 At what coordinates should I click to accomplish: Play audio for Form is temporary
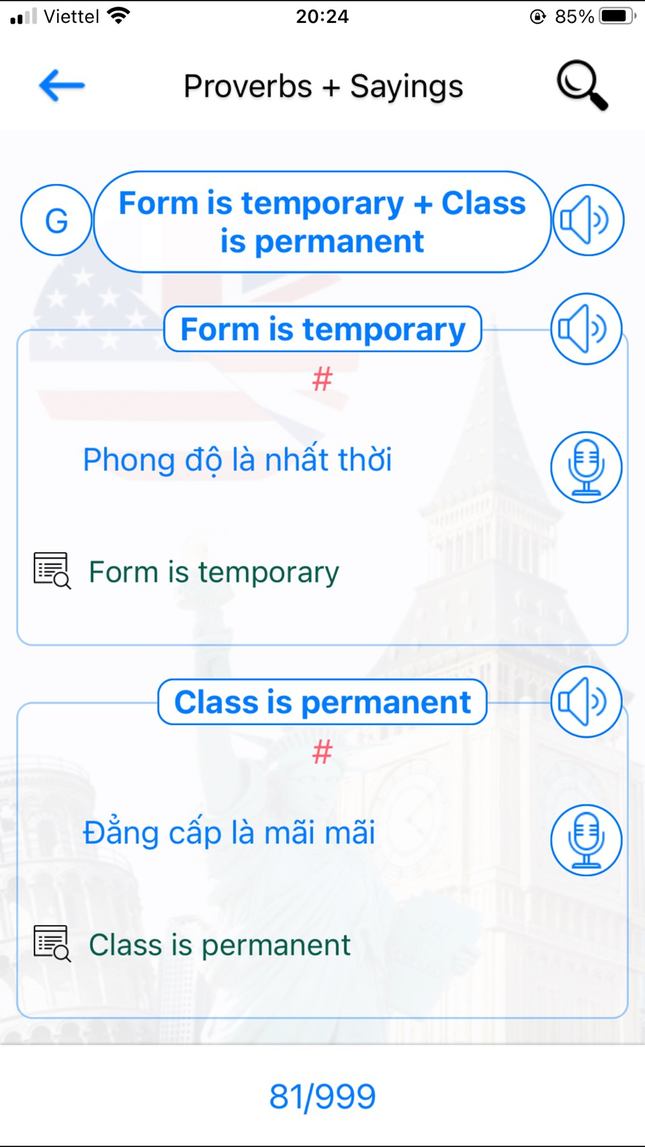[x=586, y=329]
